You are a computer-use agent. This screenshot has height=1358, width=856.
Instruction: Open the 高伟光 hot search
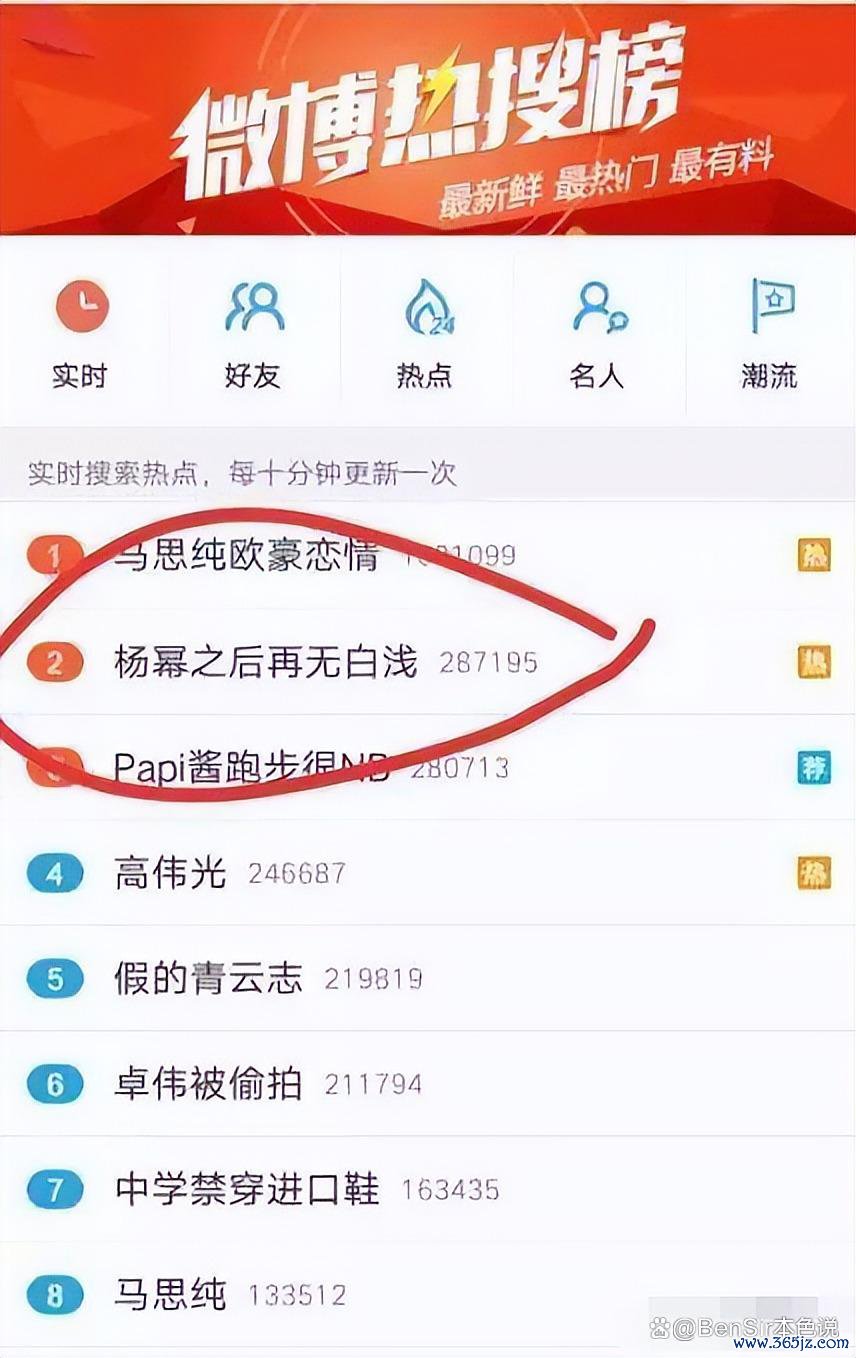(x=170, y=873)
